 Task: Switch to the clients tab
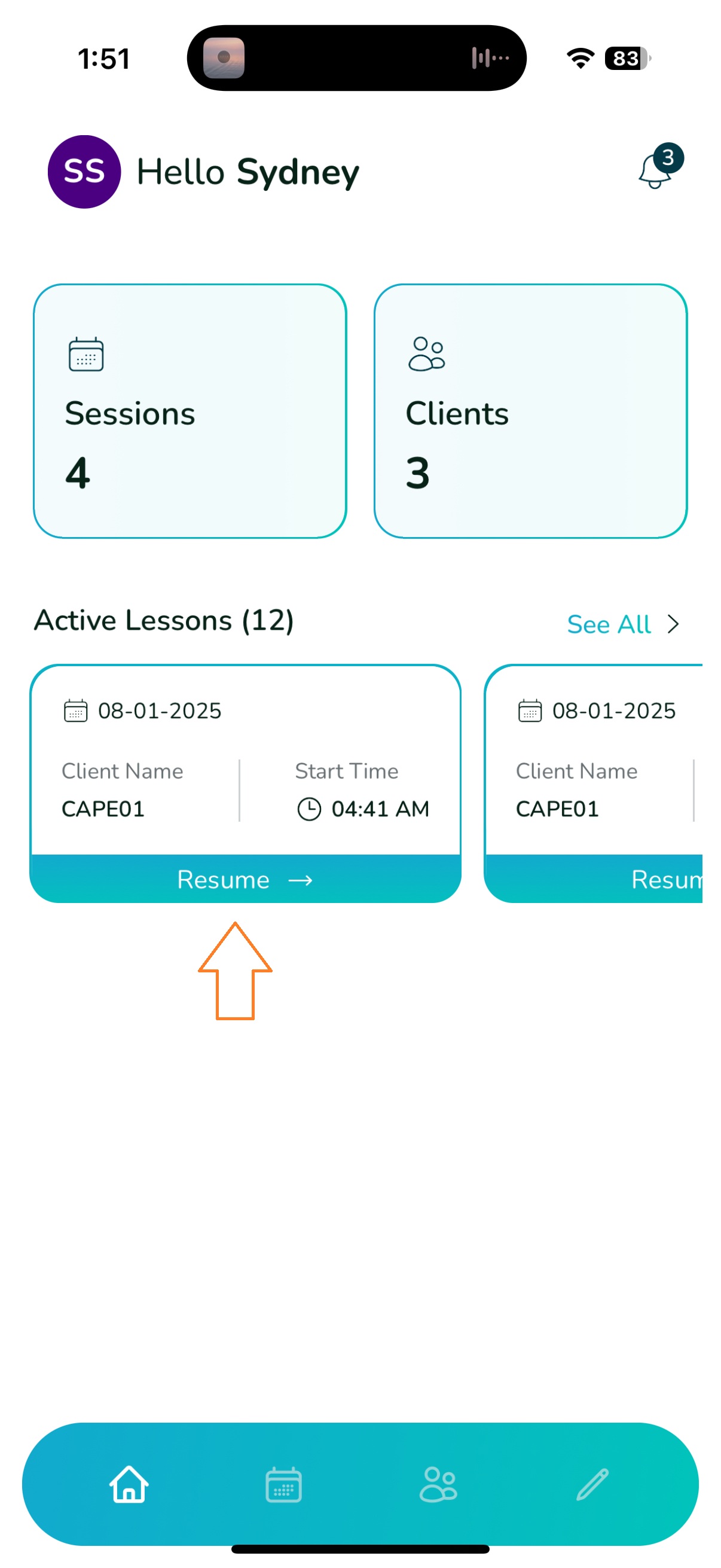(x=438, y=1484)
